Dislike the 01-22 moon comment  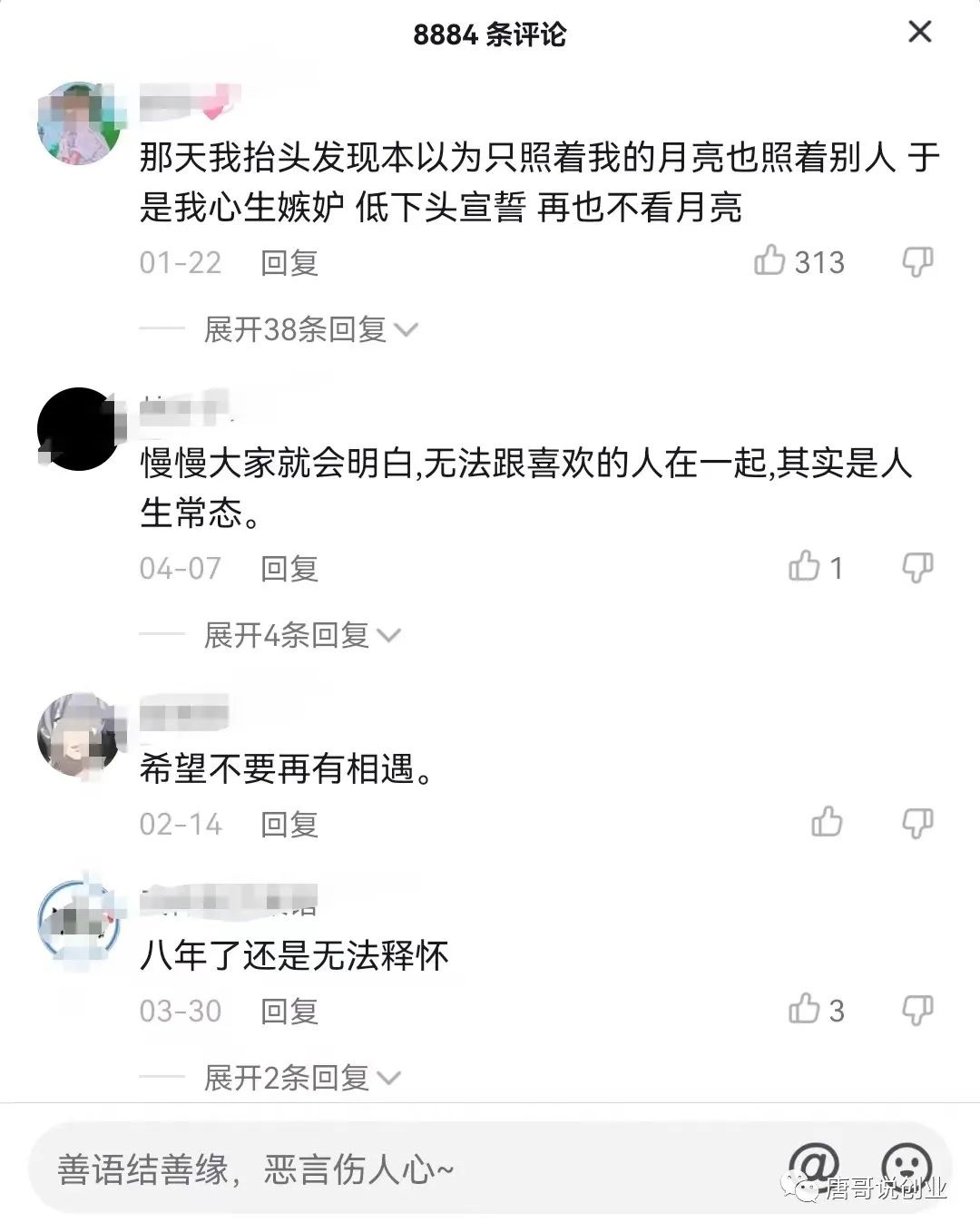pos(917,261)
